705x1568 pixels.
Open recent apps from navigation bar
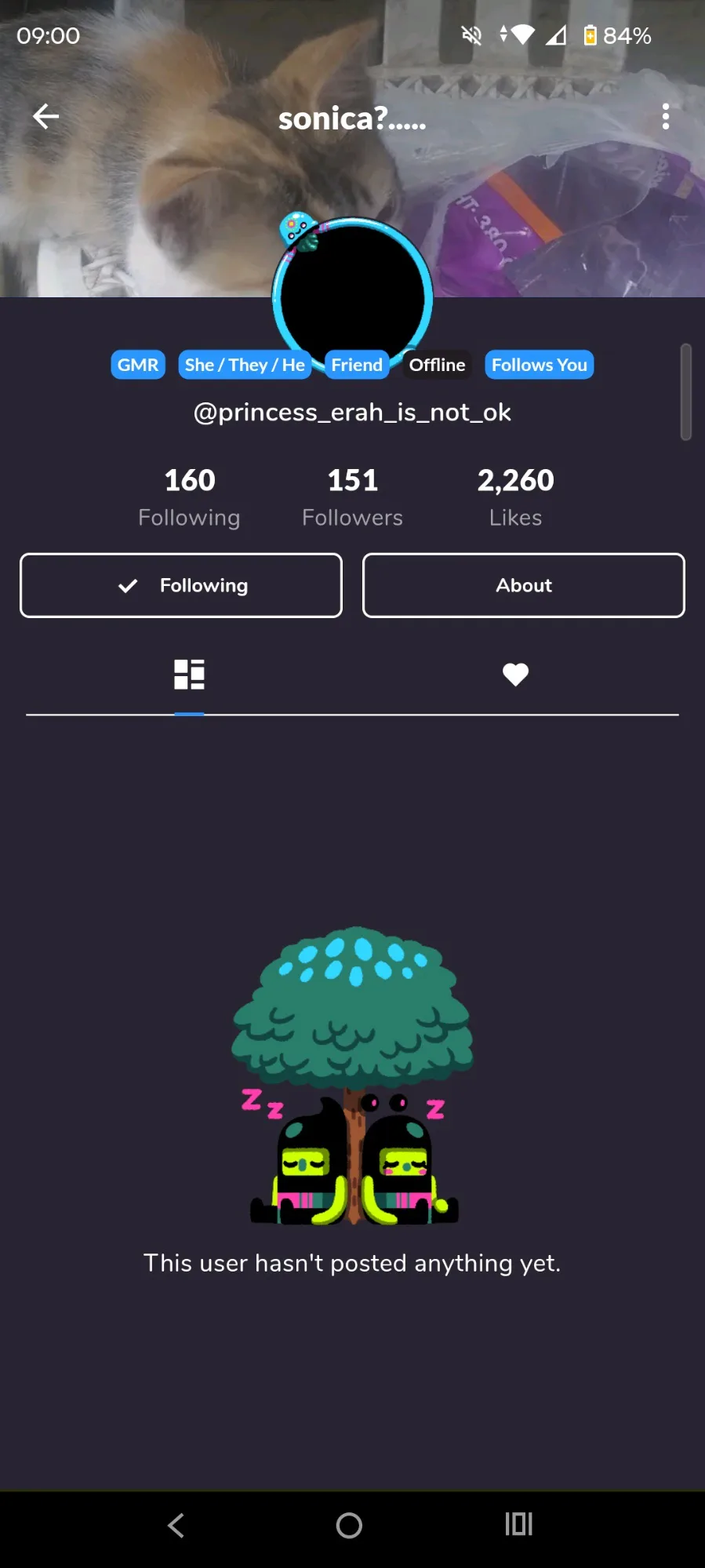[x=518, y=1524]
